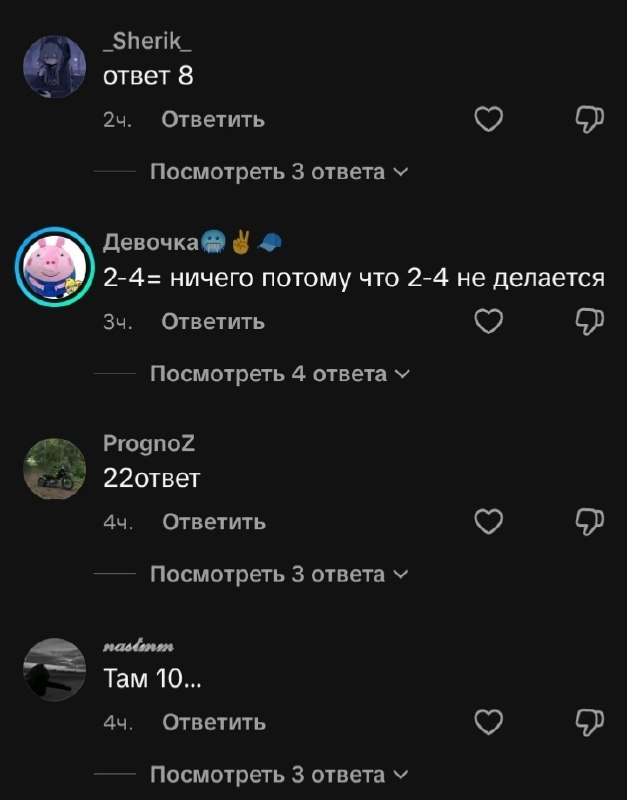This screenshot has width=627, height=800.
Task: Reply to the "Там 10..." comment
Action: [x=214, y=722]
